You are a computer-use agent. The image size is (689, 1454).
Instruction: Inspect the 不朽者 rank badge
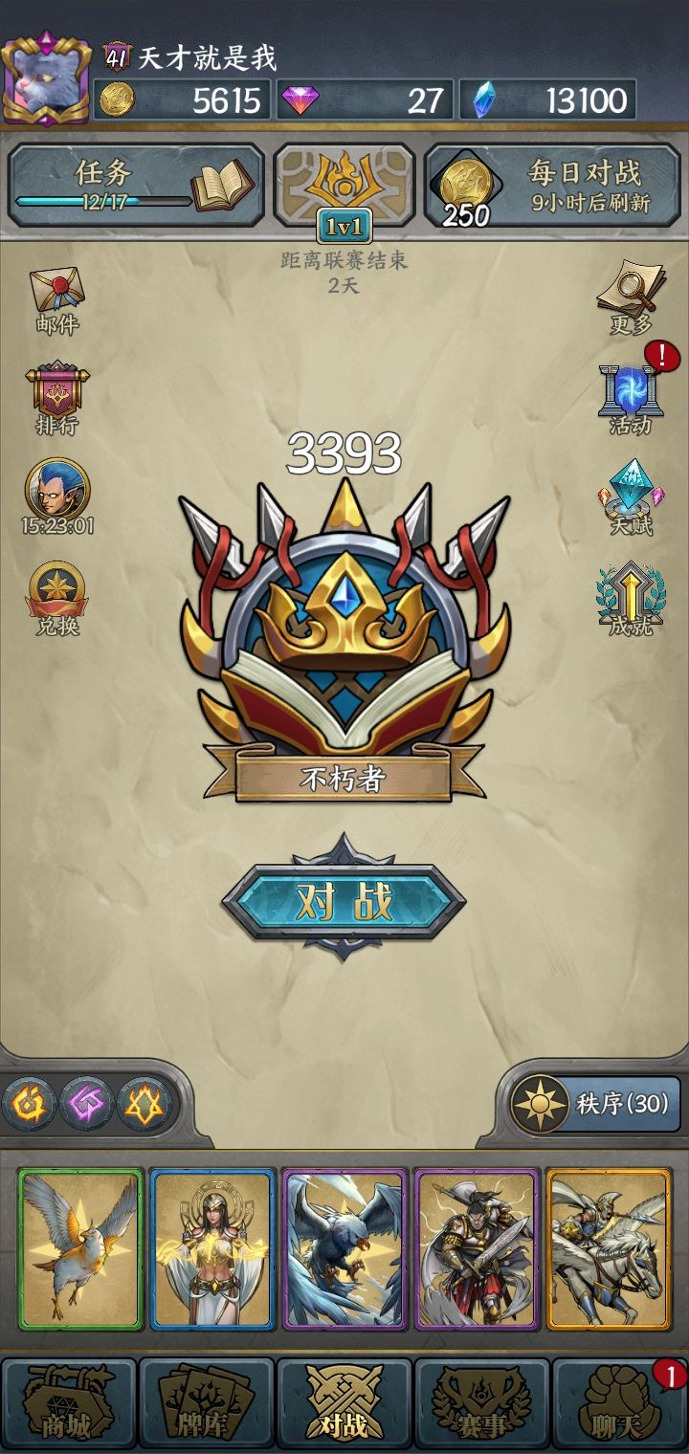click(344, 640)
